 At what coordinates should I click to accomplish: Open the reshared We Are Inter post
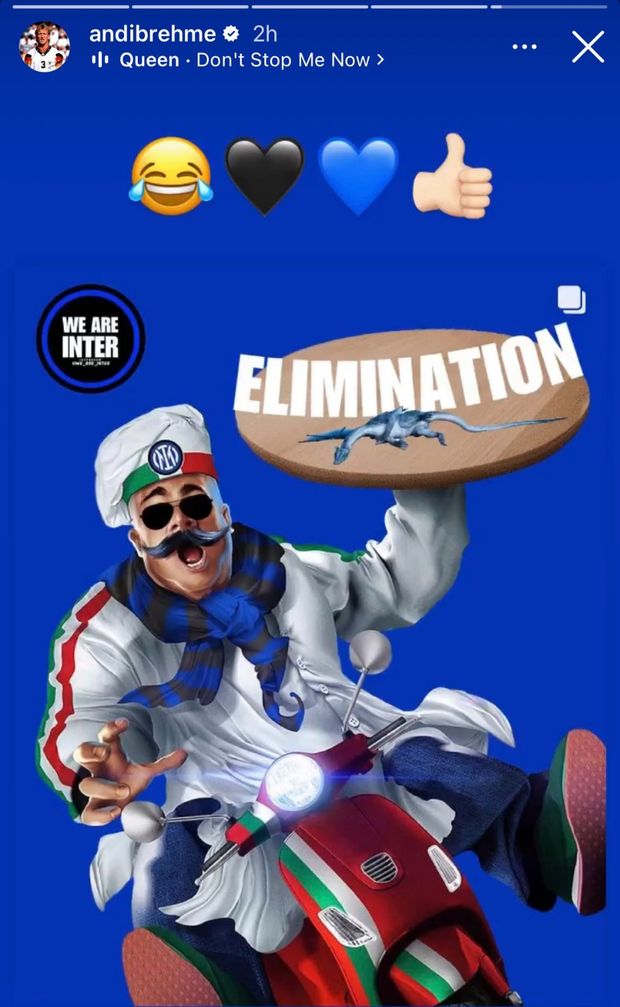[x=310, y=620]
